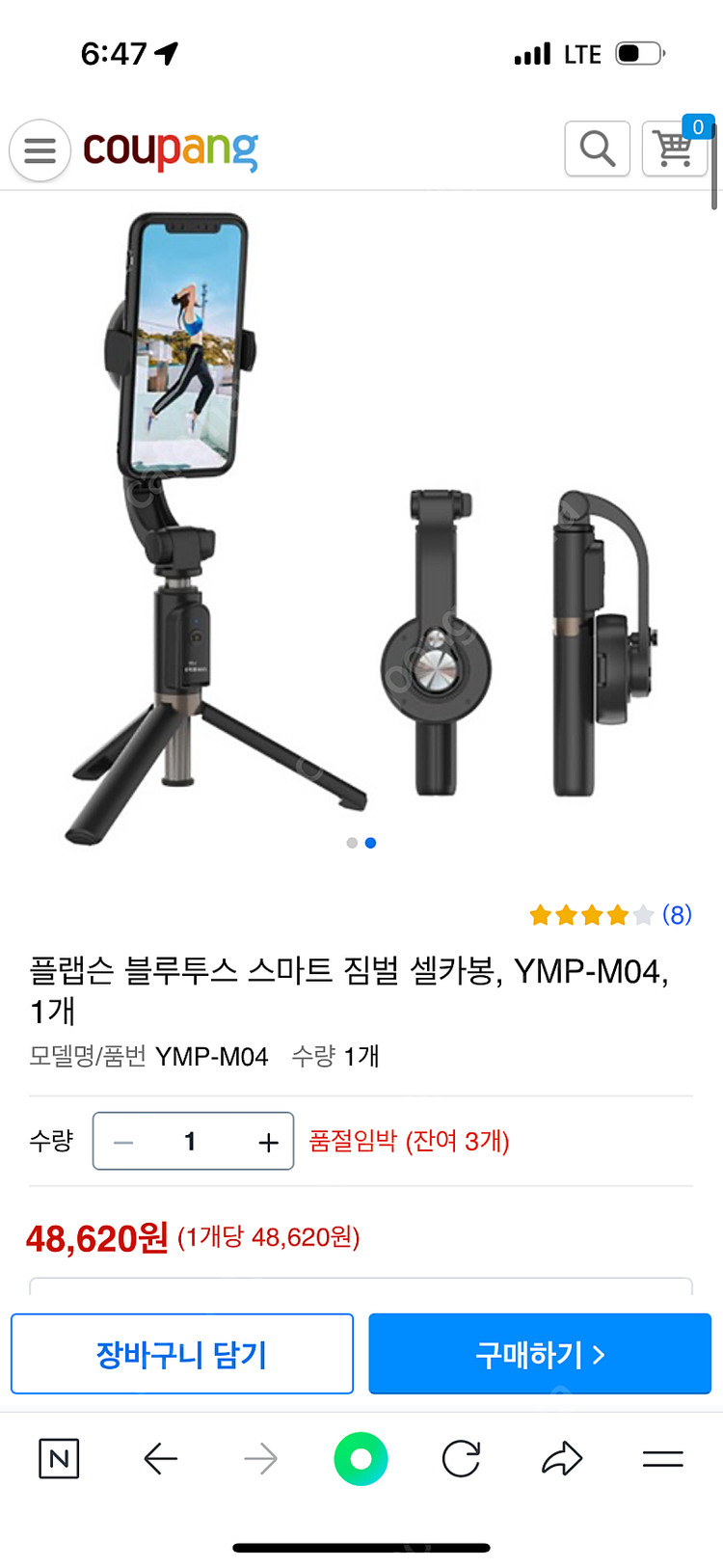
Task: Tap the quantity input field showing 1
Action: pyautogui.click(x=193, y=1141)
